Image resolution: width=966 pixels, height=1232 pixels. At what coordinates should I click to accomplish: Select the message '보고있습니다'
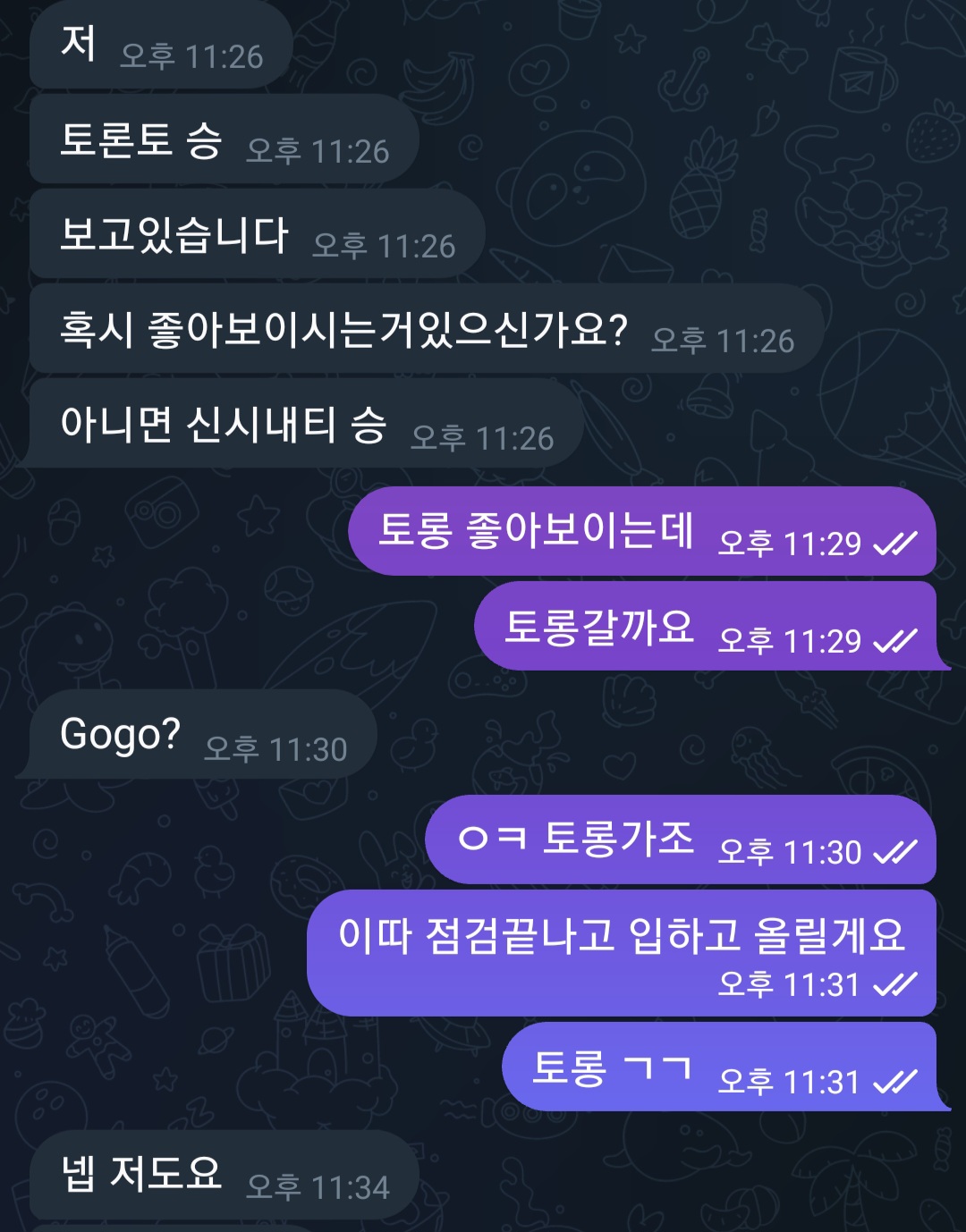257,235
